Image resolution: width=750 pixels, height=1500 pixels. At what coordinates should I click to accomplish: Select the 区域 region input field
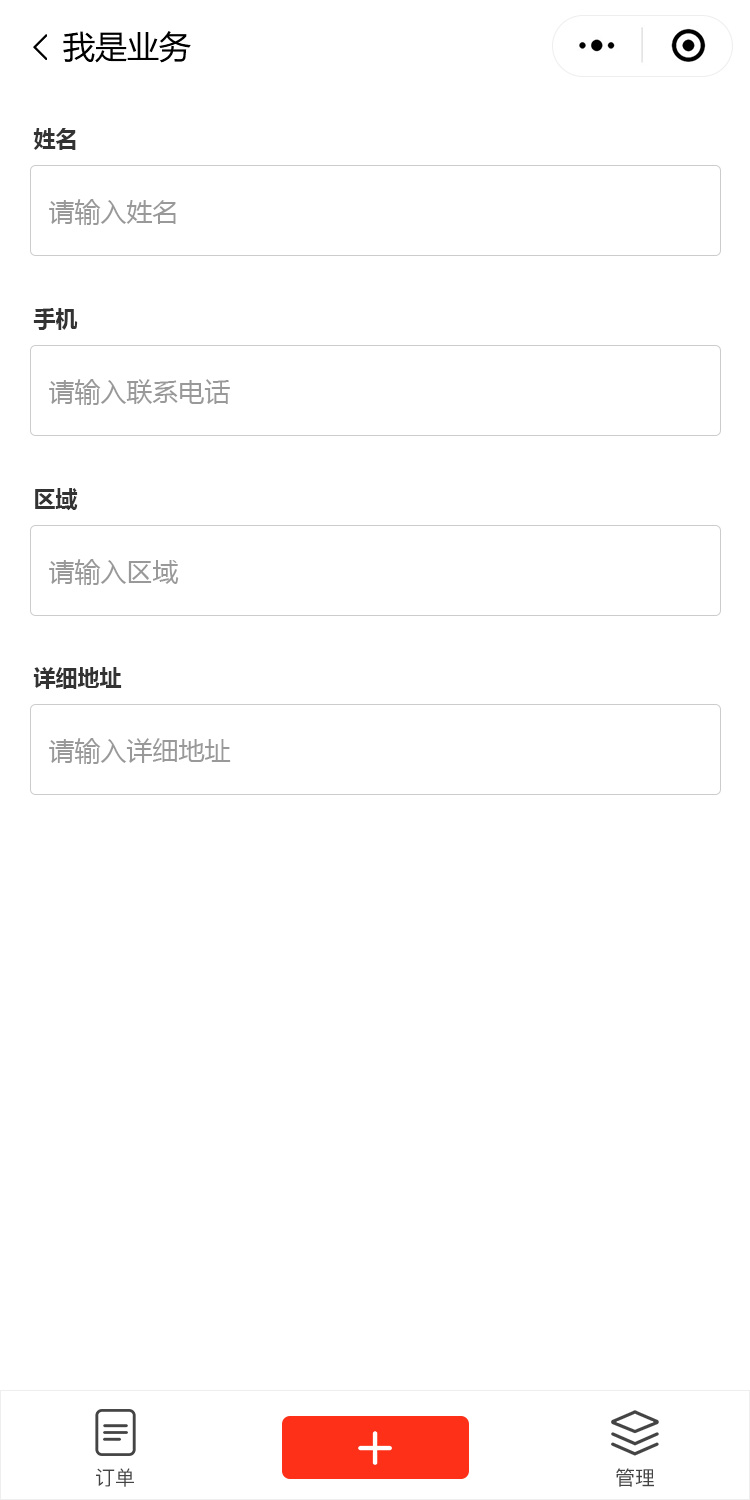point(375,571)
